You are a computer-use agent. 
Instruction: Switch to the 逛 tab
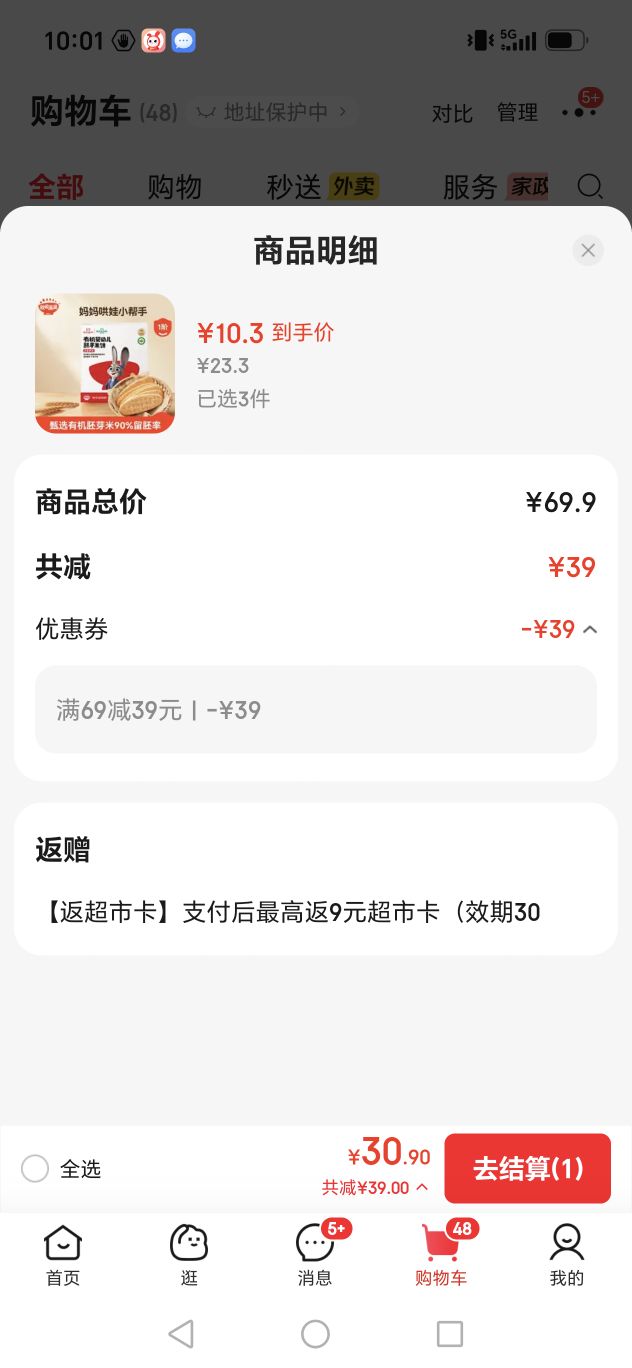pyautogui.click(x=189, y=1256)
